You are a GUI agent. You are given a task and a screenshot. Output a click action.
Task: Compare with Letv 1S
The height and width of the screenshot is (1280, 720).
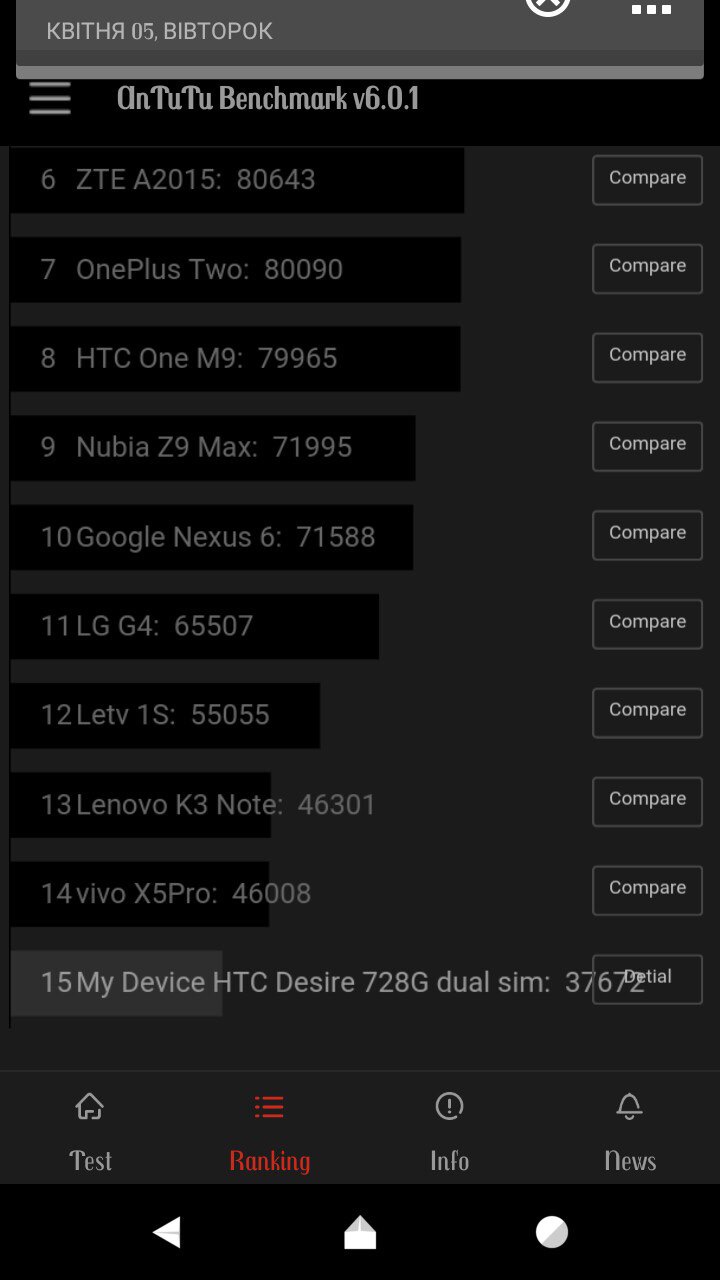[x=647, y=711]
